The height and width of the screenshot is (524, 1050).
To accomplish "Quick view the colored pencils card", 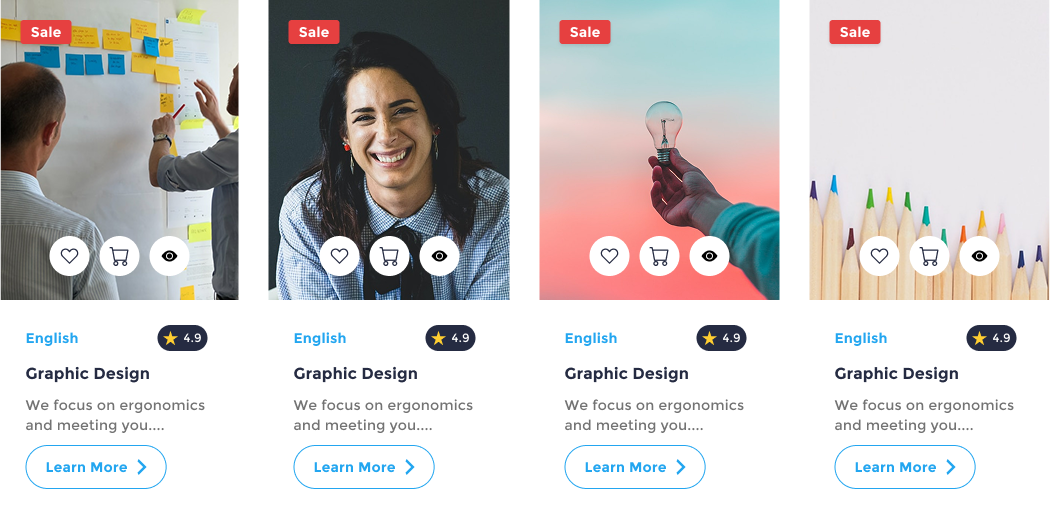I will [x=979, y=256].
